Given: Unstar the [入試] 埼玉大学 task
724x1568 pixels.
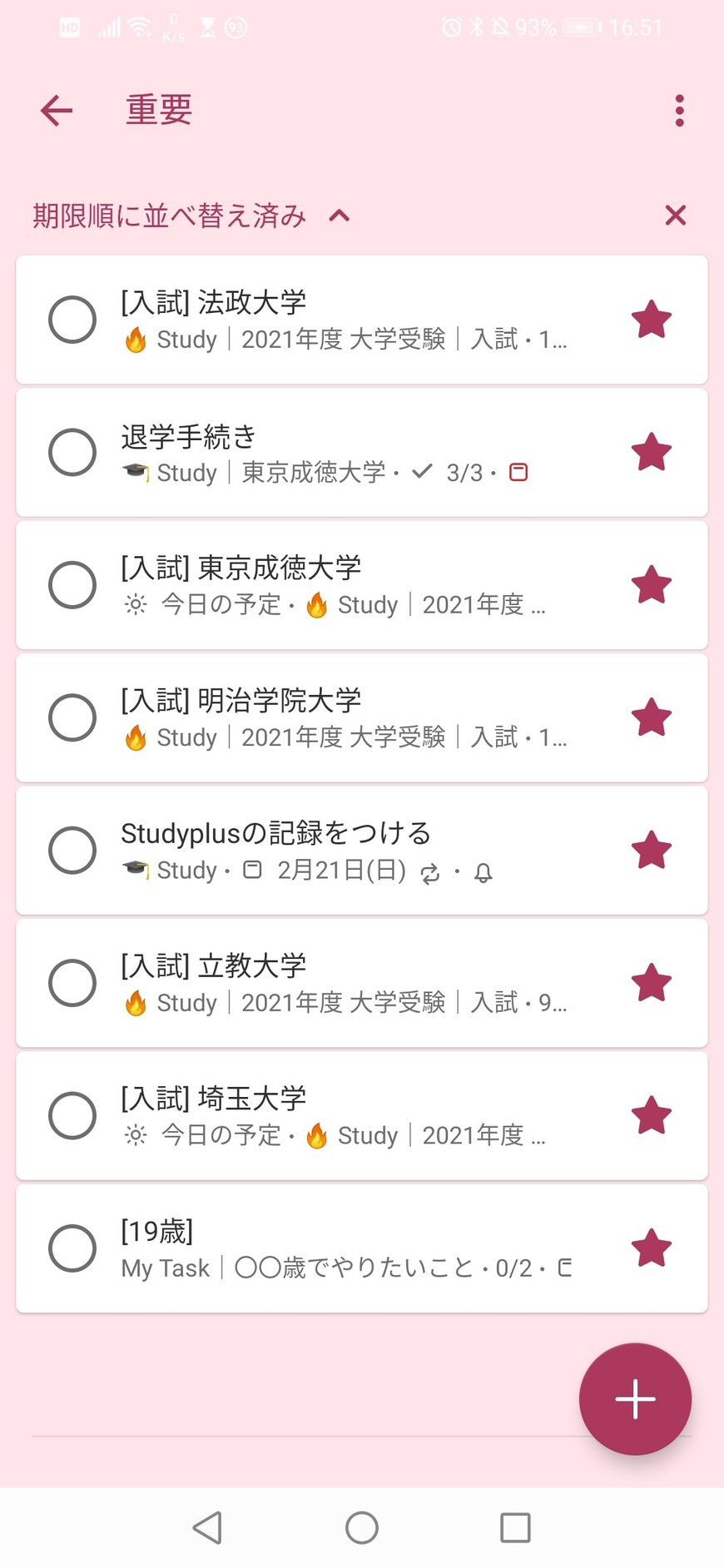Looking at the screenshot, I should click(x=651, y=1115).
